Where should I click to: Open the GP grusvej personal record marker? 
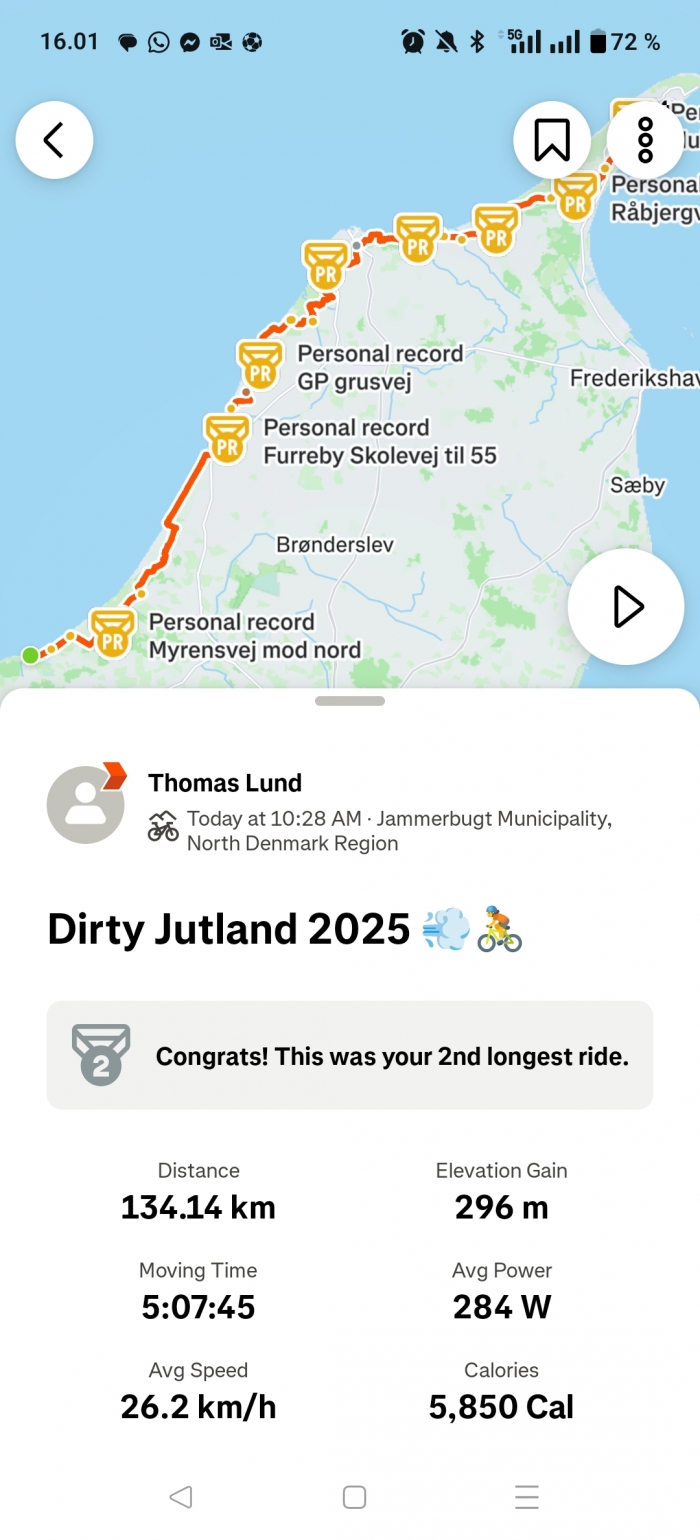[260, 366]
